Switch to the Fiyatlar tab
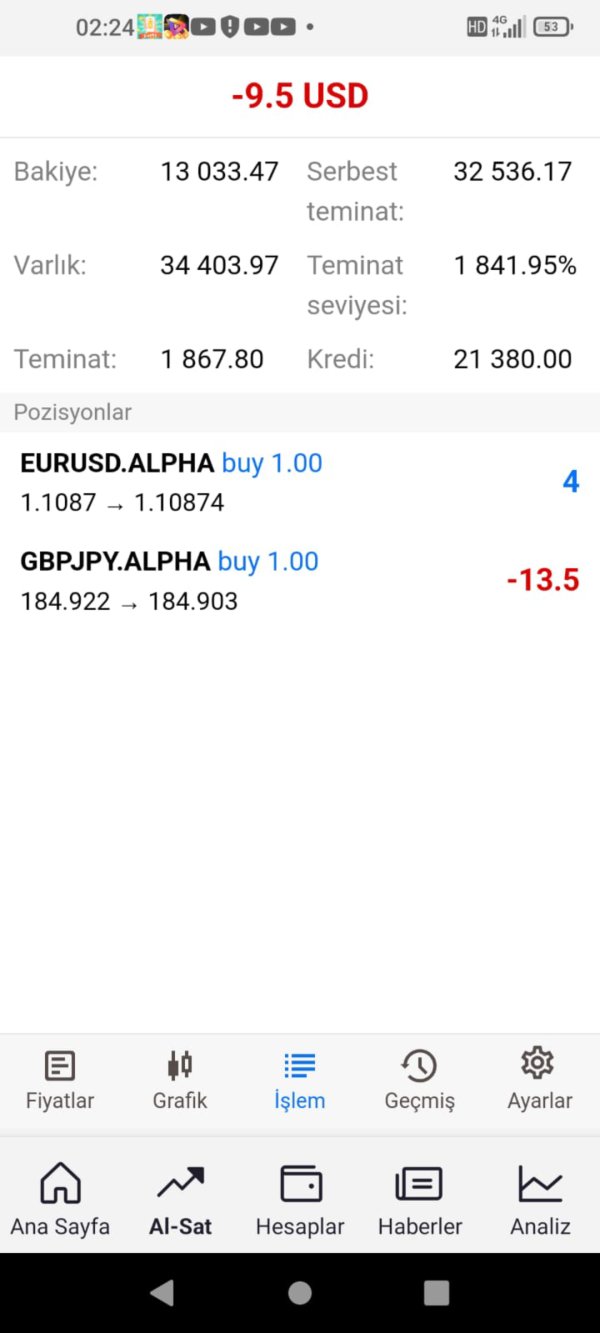This screenshot has width=600, height=1333. [x=60, y=1080]
